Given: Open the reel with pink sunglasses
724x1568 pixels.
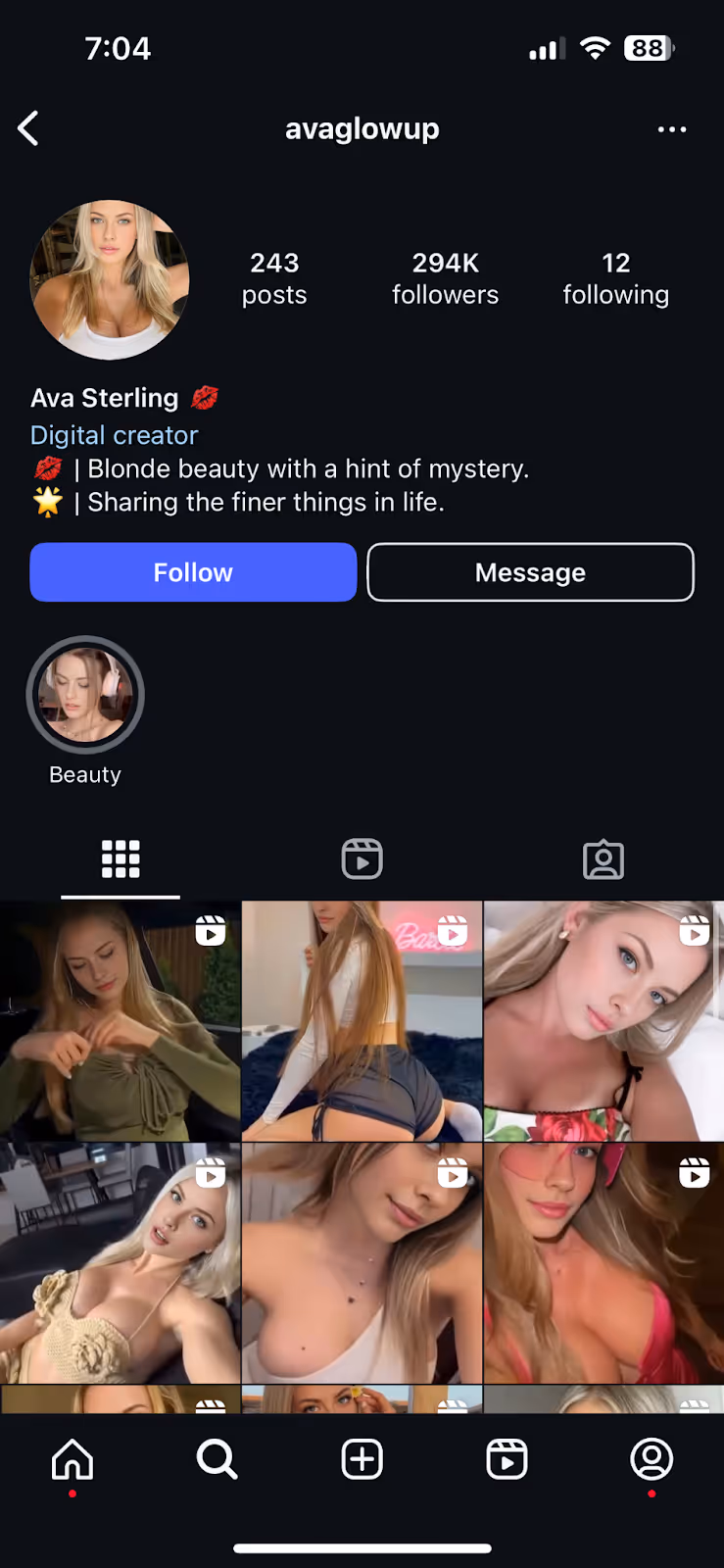Looking at the screenshot, I should pos(603,1262).
